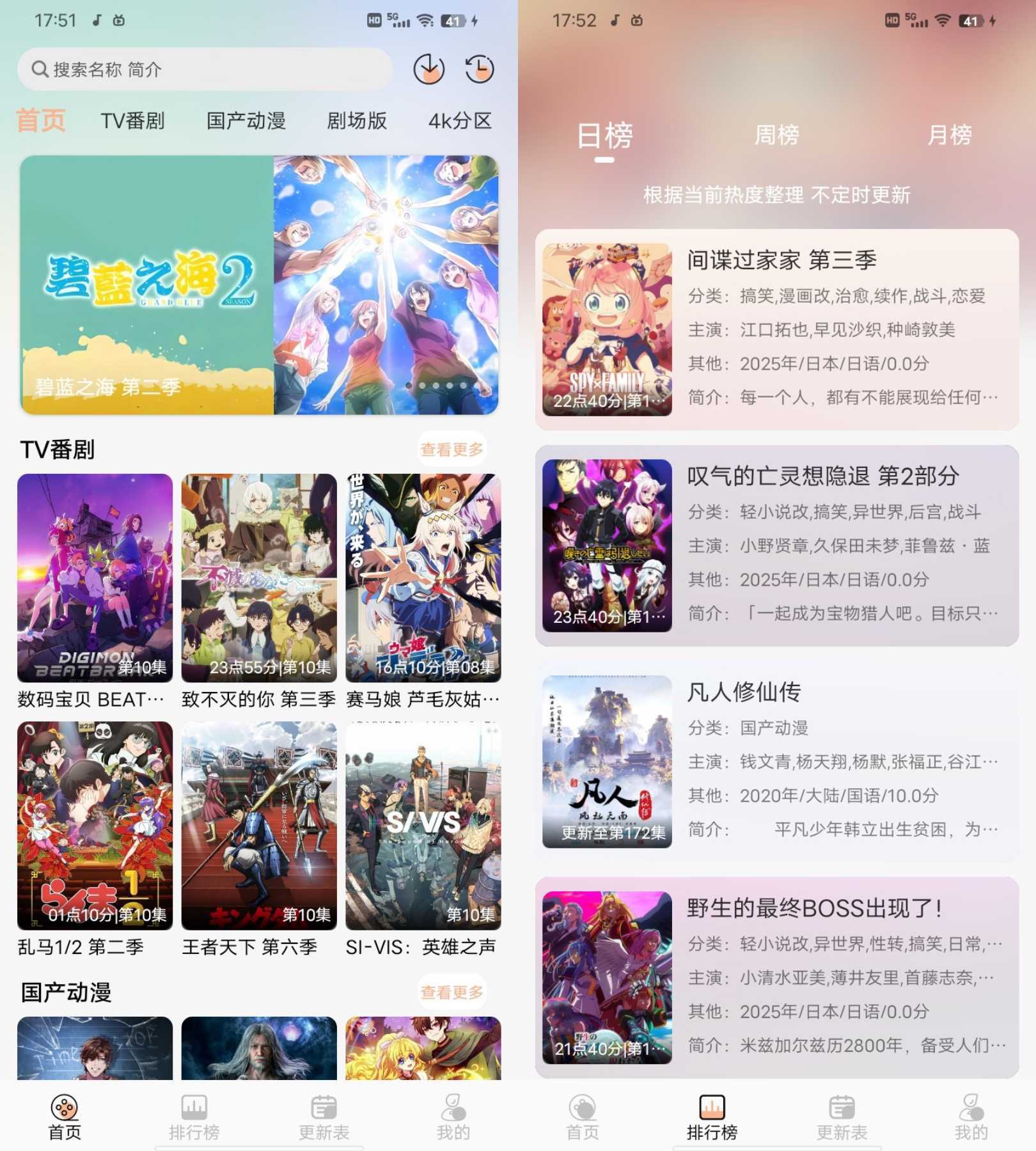The image size is (1036, 1151).
Task: Switch to the 月榜 monthly ranking
Action: (x=950, y=135)
